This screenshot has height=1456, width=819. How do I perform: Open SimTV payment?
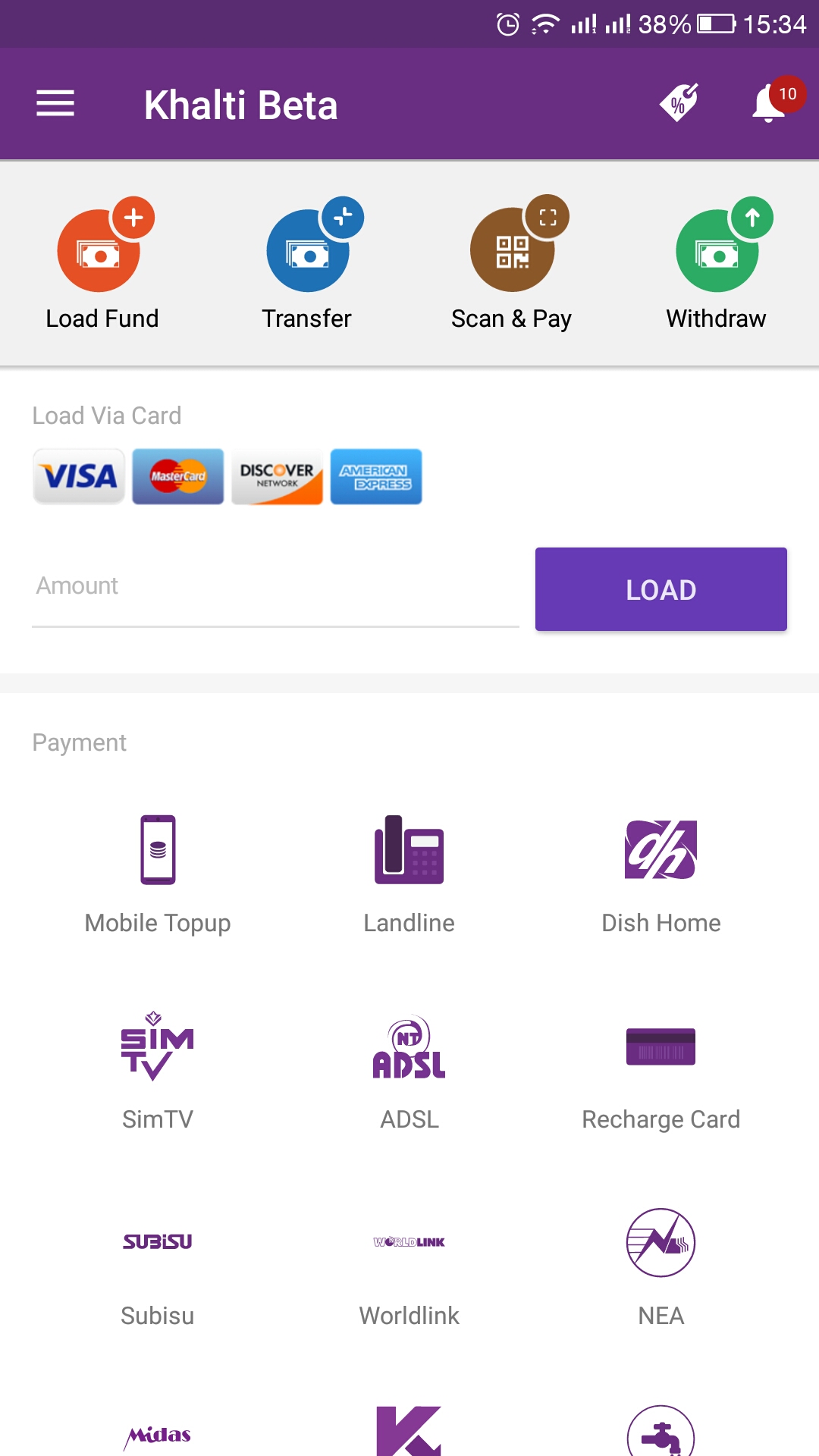(158, 1069)
